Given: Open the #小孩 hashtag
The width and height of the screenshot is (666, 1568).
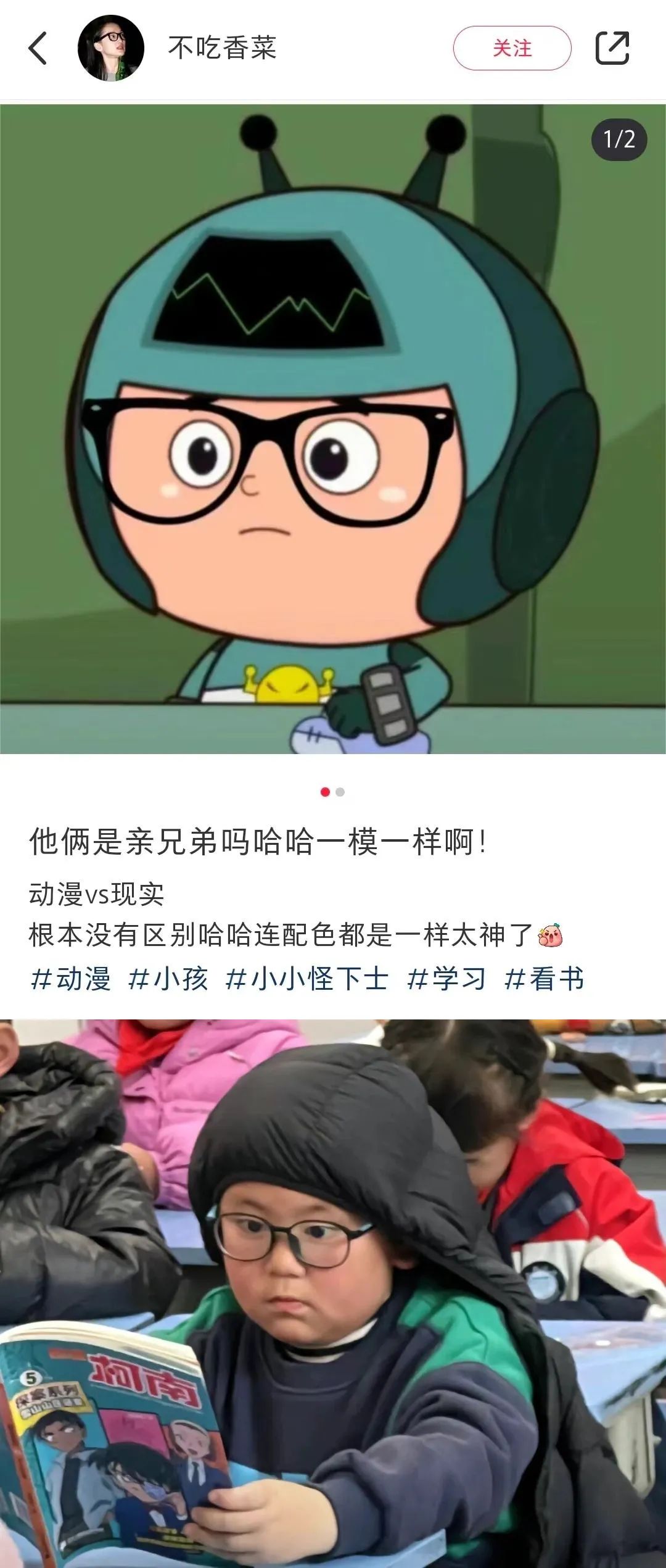Looking at the screenshot, I should tap(168, 979).
